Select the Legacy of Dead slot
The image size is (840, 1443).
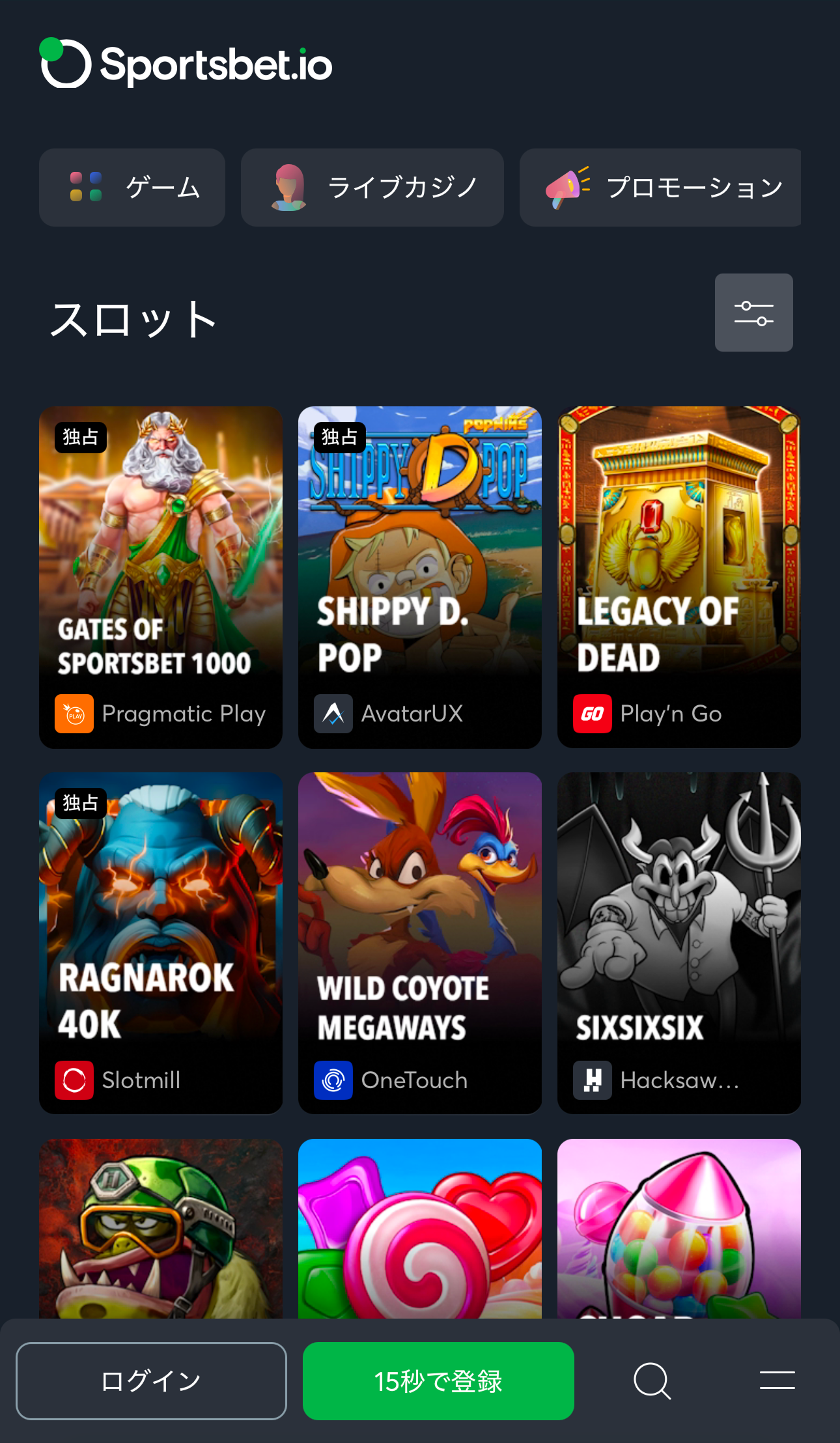tap(679, 577)
